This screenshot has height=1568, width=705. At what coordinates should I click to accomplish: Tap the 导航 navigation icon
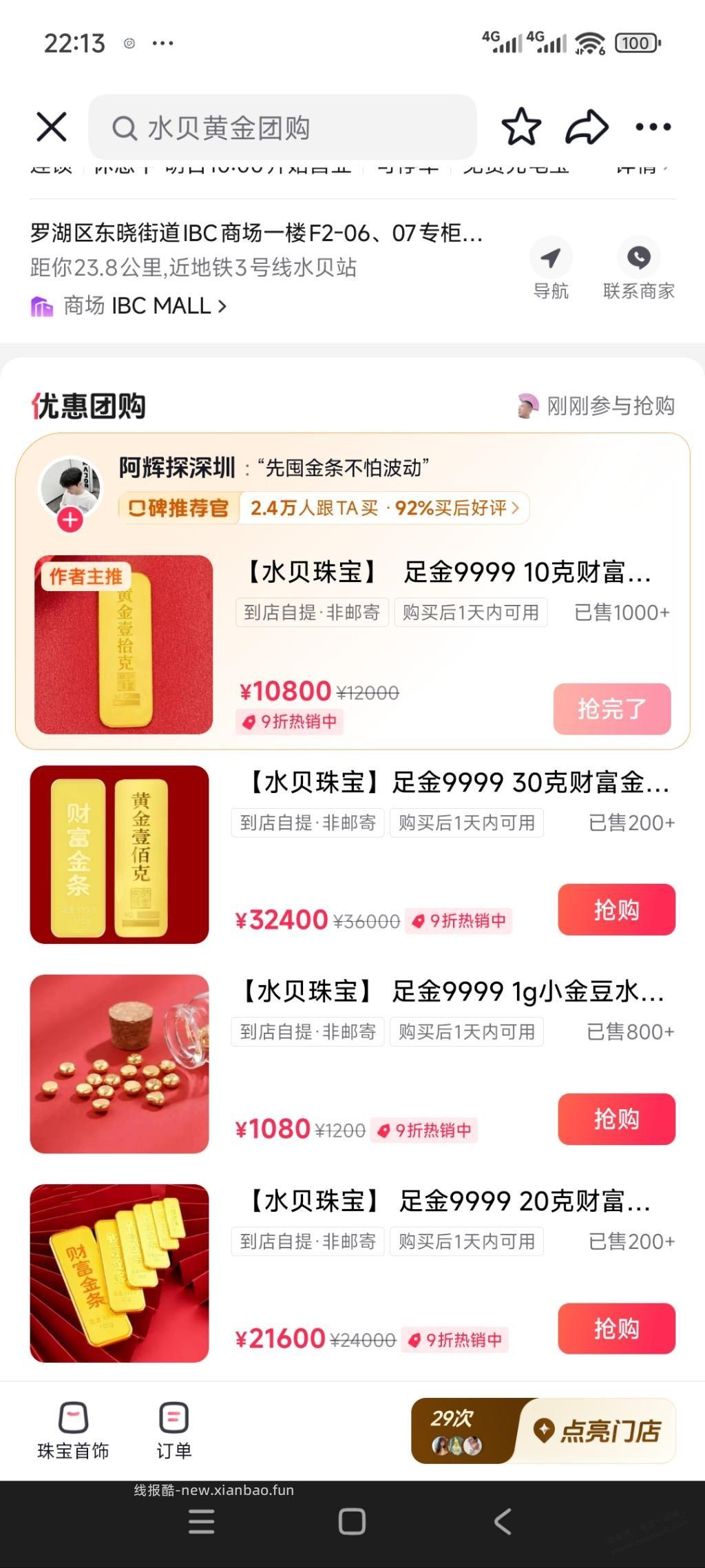coord(550,259)
